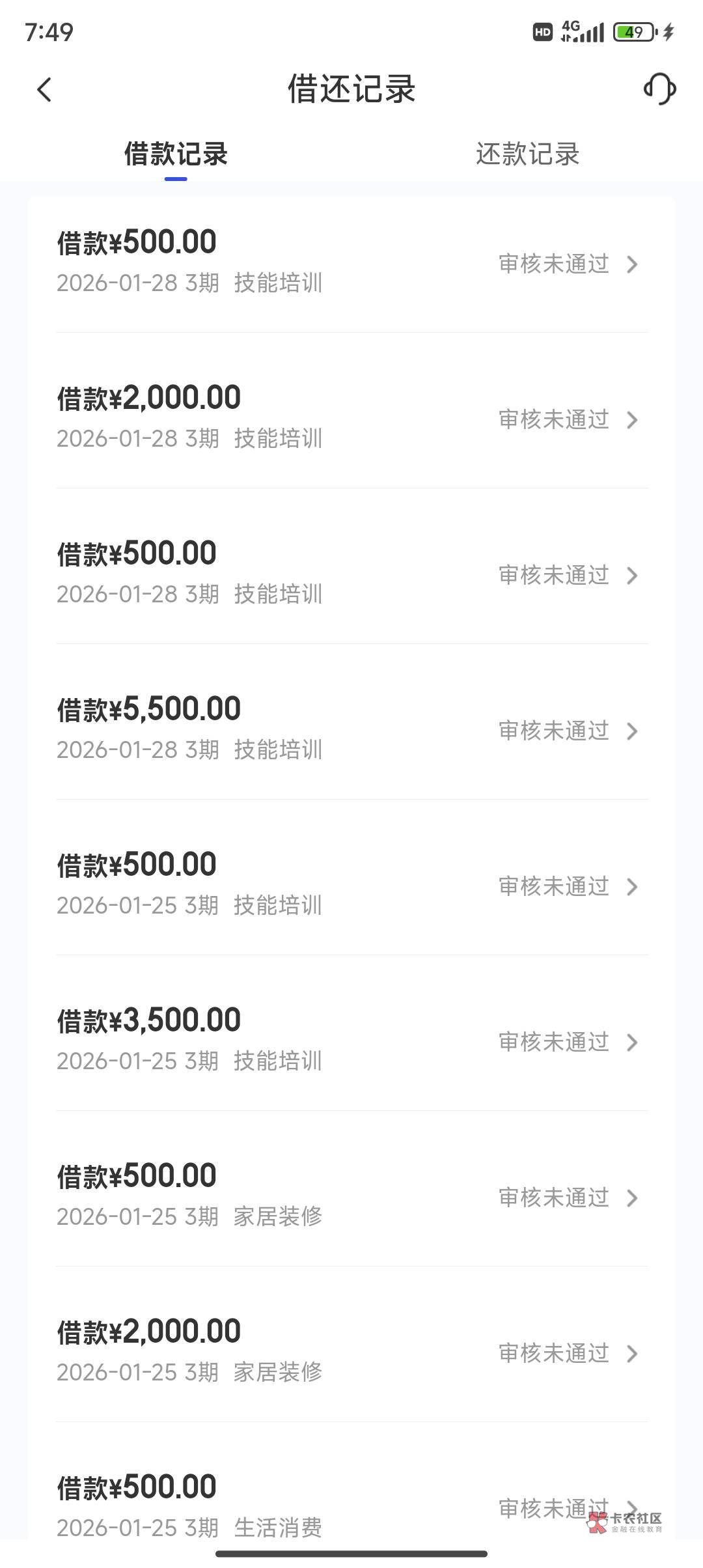Open the ¥500.00 生活消费 loan record
Viewport: 703px width, 1568px height.
(x=351, y=1504)
